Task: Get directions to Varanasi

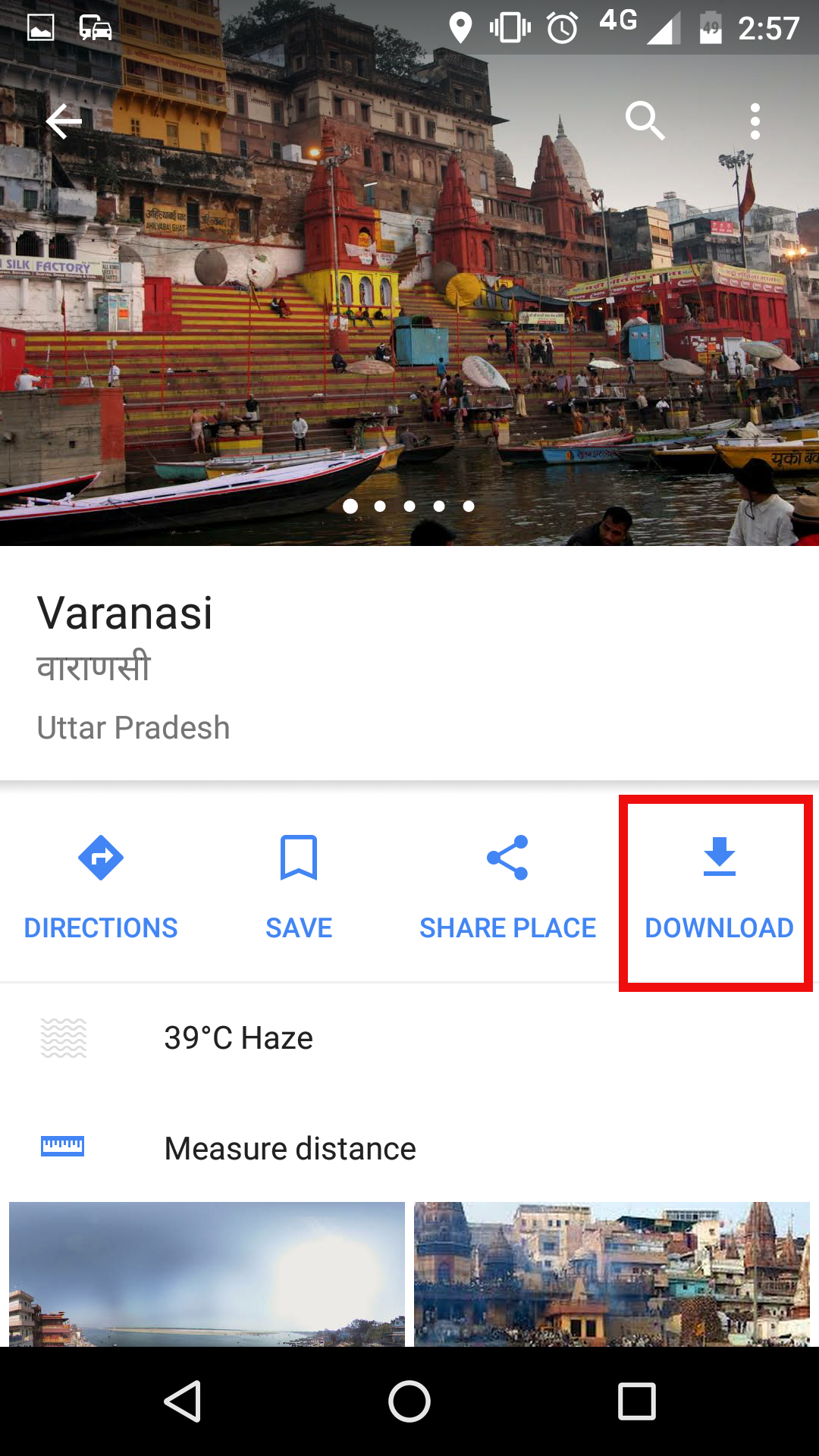Action: click(101, 887)
